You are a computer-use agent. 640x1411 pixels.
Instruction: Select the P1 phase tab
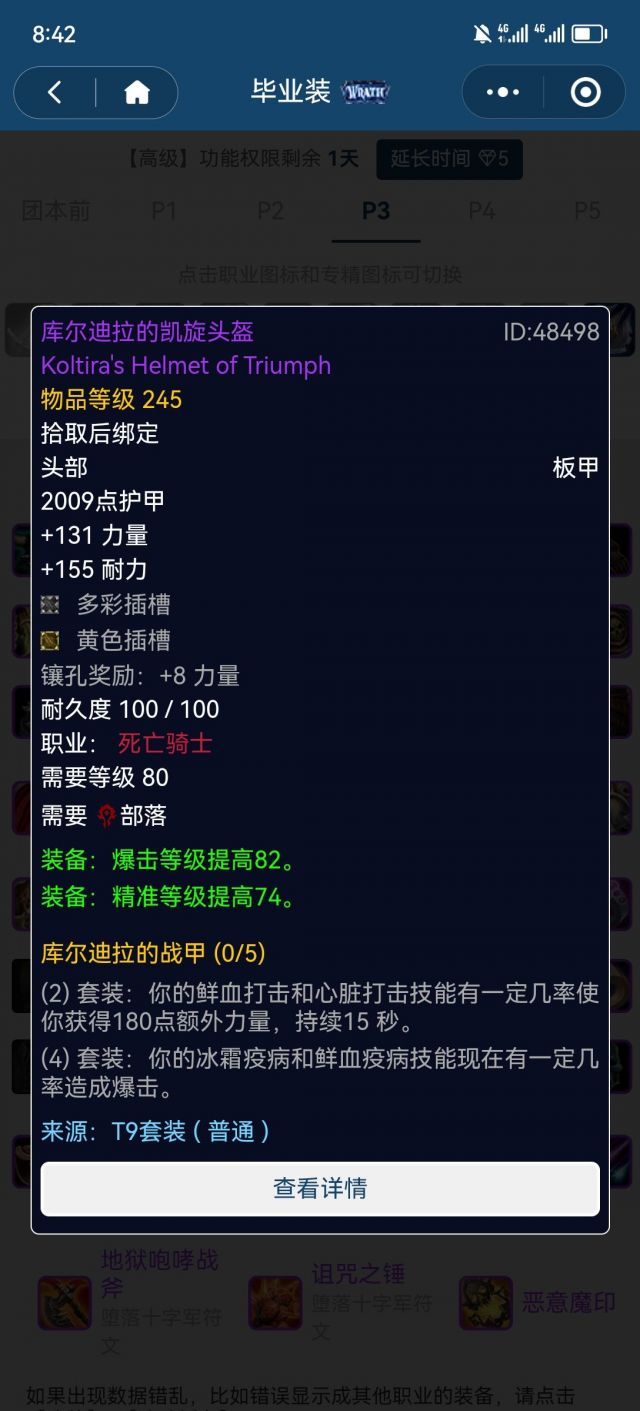164,211
